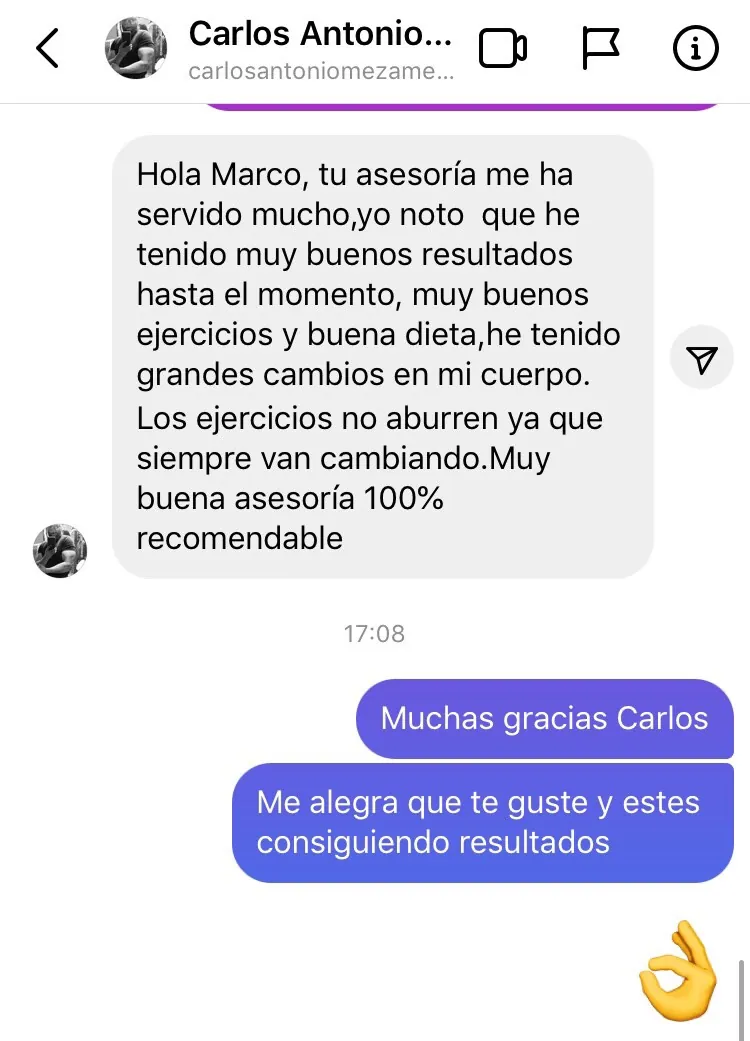Tap Carlos's avatar beside his message
The height and width of the screenshot is (1041, 750).
click(61, 550)
